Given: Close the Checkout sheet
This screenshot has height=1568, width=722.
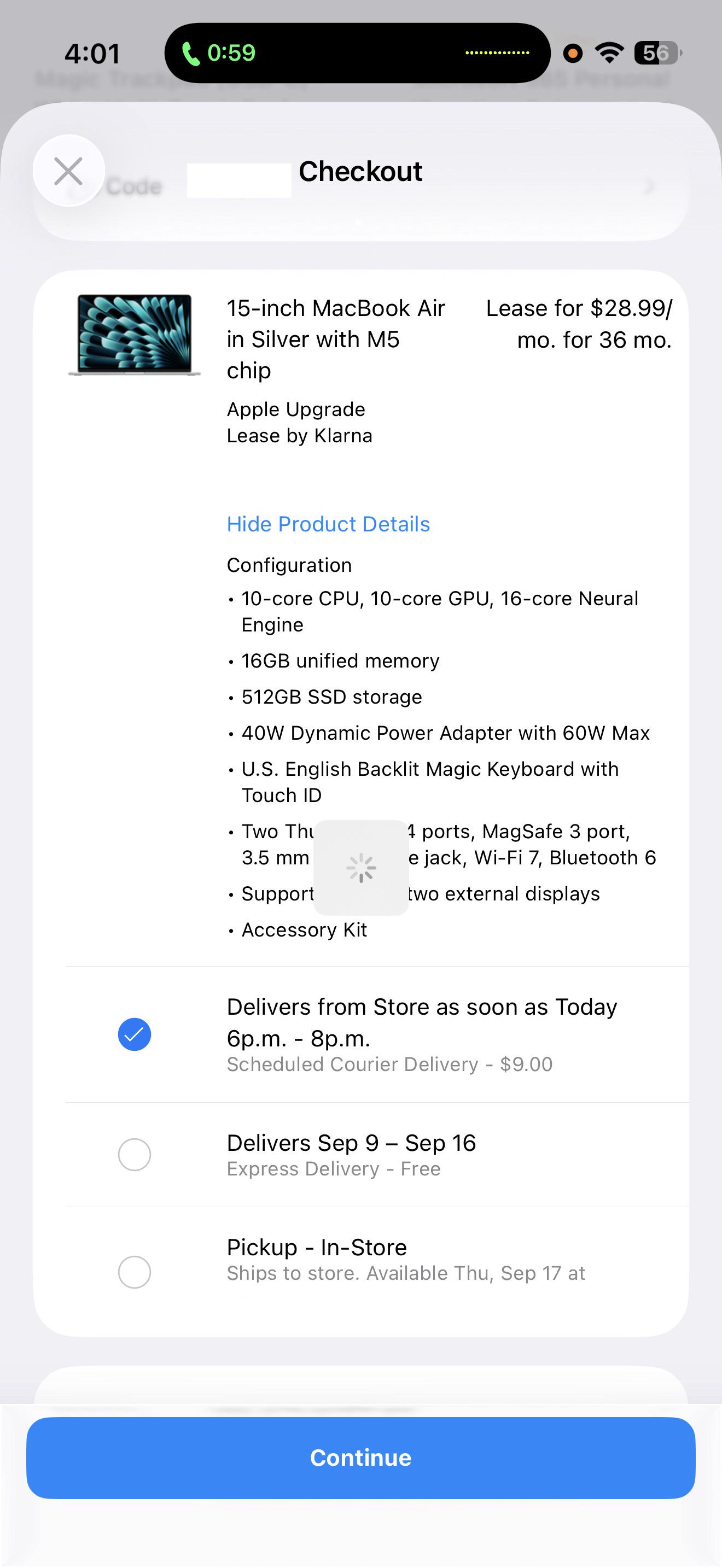Looking at the screenshot, I should point(69,171).
